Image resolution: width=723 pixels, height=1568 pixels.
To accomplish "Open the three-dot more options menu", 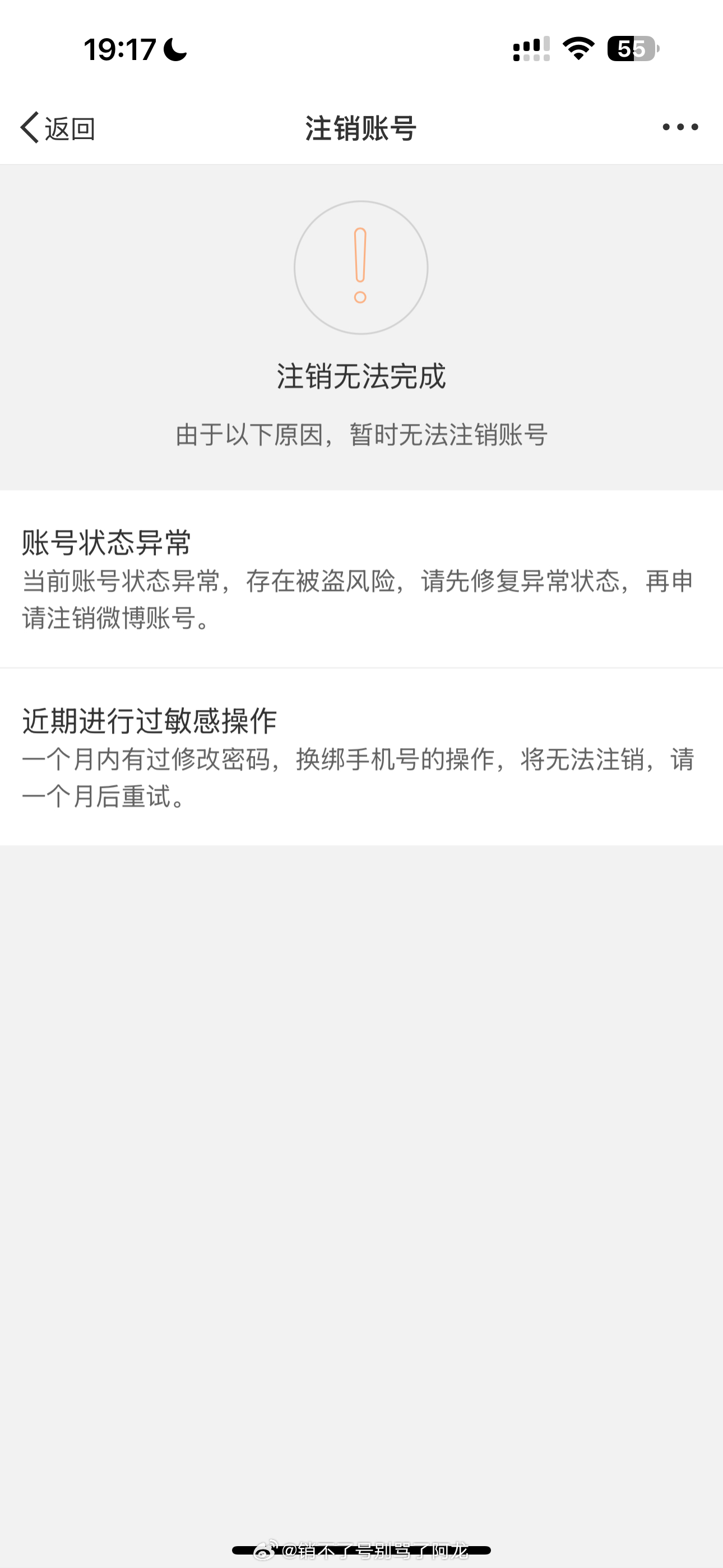I will (x=680, y=127).
